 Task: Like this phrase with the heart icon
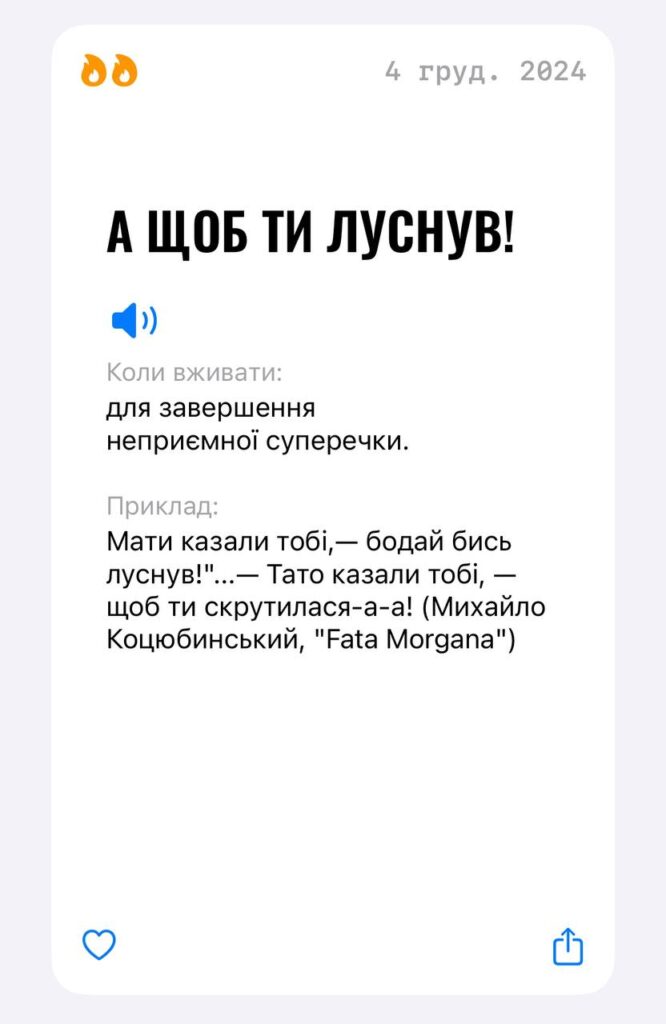point(99,944)
